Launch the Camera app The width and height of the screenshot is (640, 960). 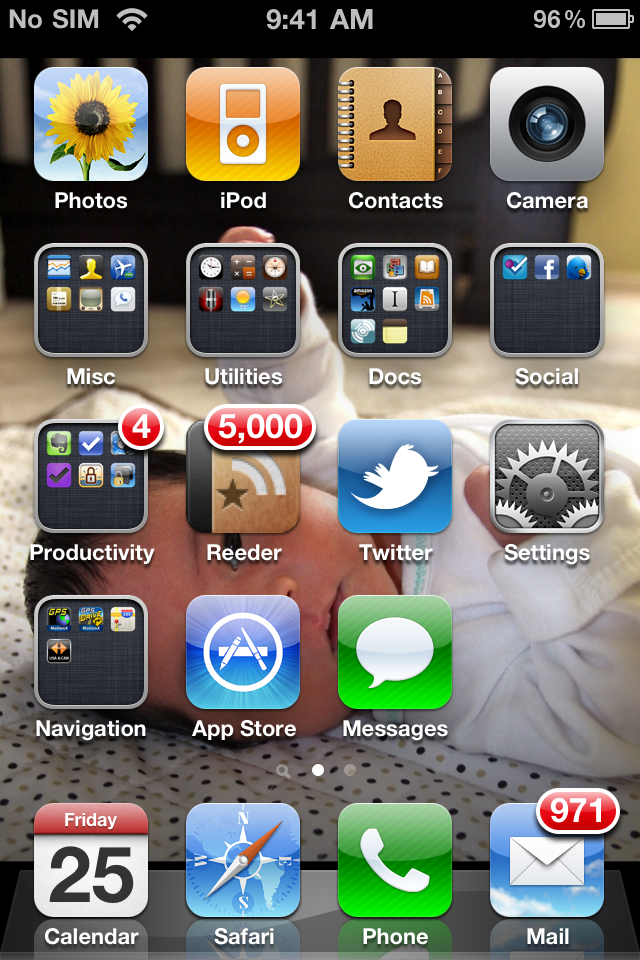[x=547, y=124]
